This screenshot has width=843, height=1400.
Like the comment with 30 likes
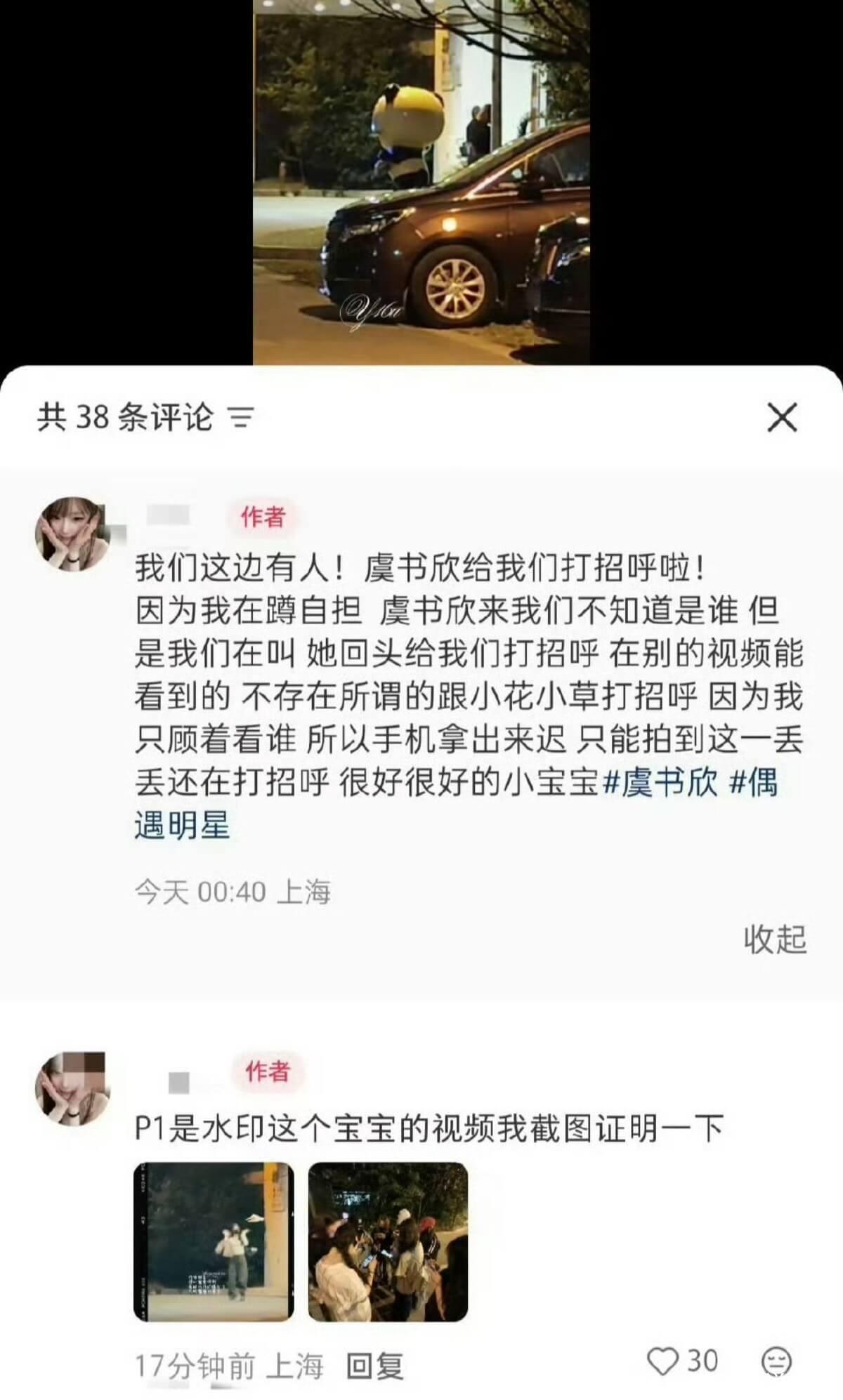click(662, 1362)
